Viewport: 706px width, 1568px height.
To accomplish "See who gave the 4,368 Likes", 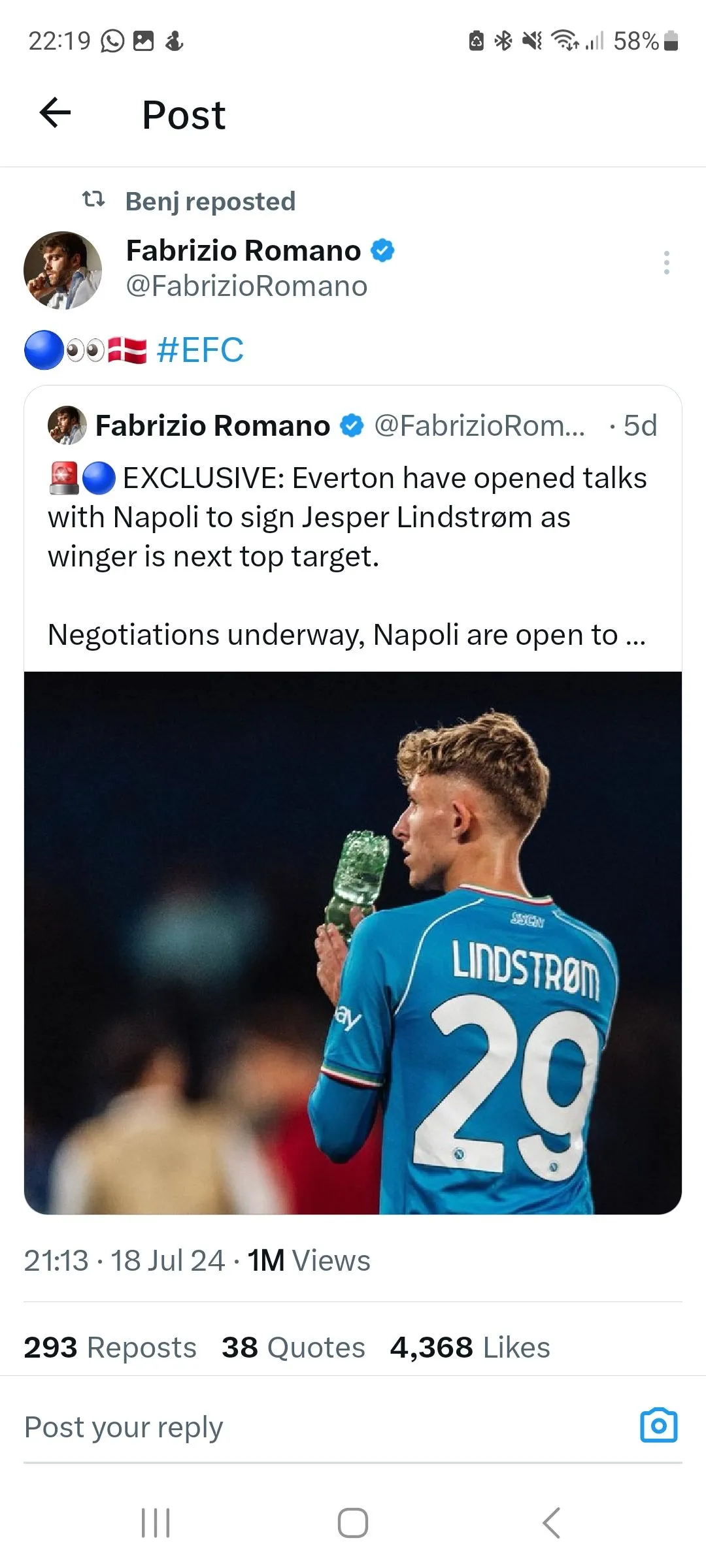I will click(x=469, y=1347).
